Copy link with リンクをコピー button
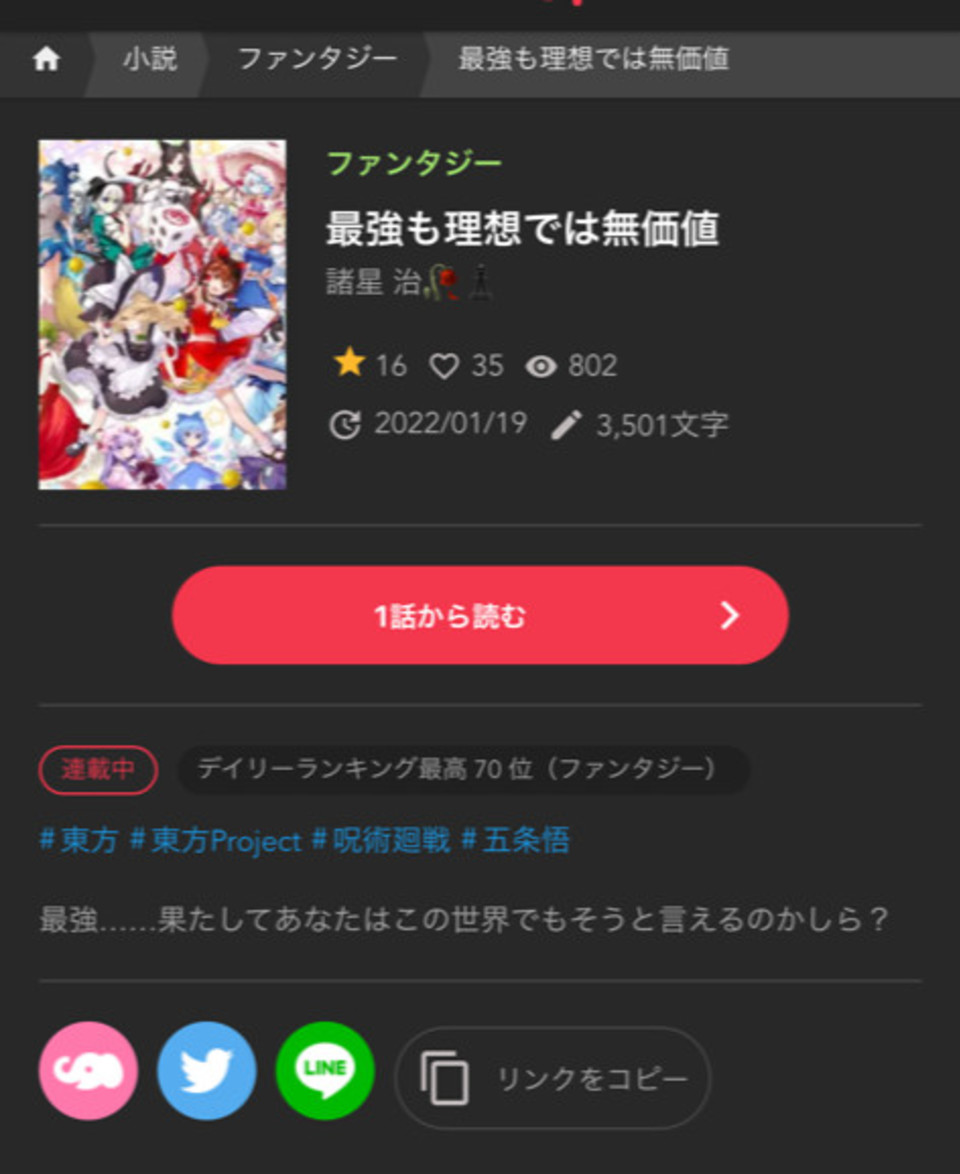This screenshot has width=960, height=1174. click(x=552, y=1078)
